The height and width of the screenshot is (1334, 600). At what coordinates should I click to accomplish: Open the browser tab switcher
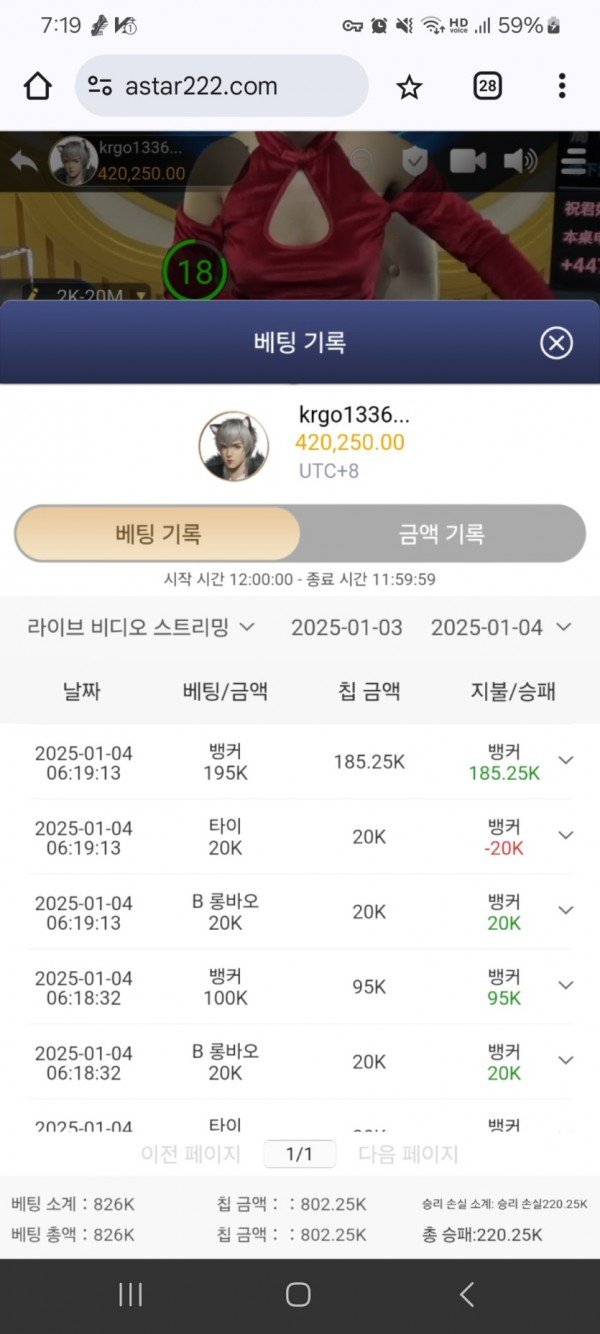pos(487,86)
